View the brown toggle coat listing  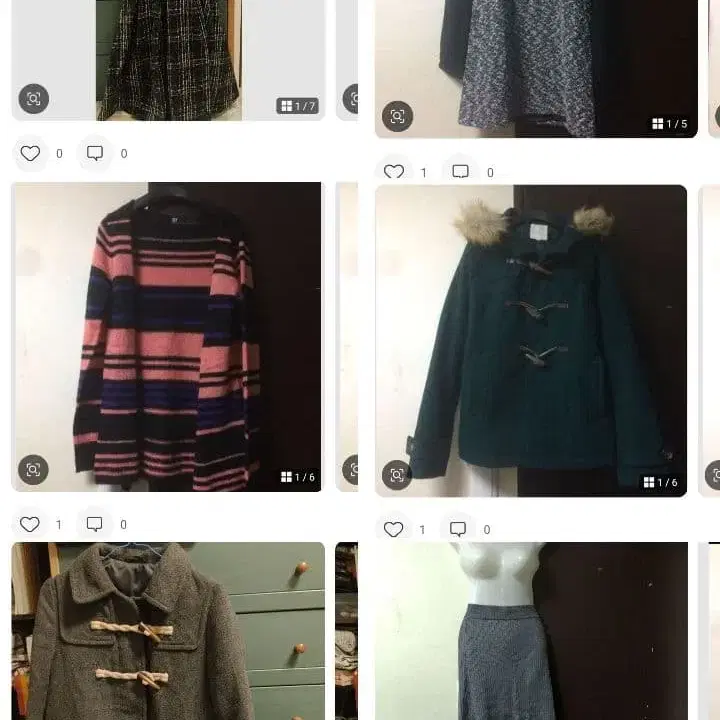pos(167,630)
